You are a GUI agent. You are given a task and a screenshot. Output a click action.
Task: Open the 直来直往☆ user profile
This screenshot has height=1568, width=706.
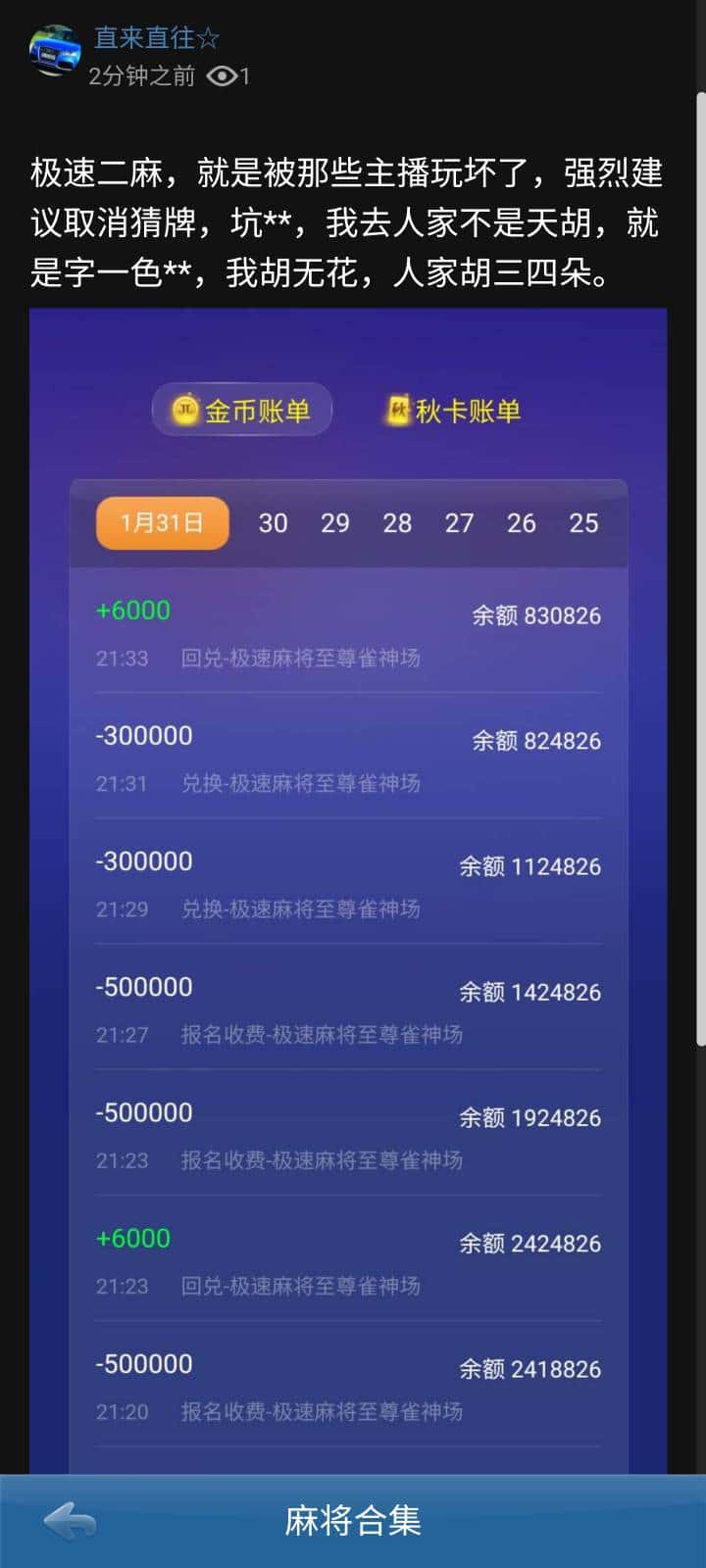tap(152, 37)
